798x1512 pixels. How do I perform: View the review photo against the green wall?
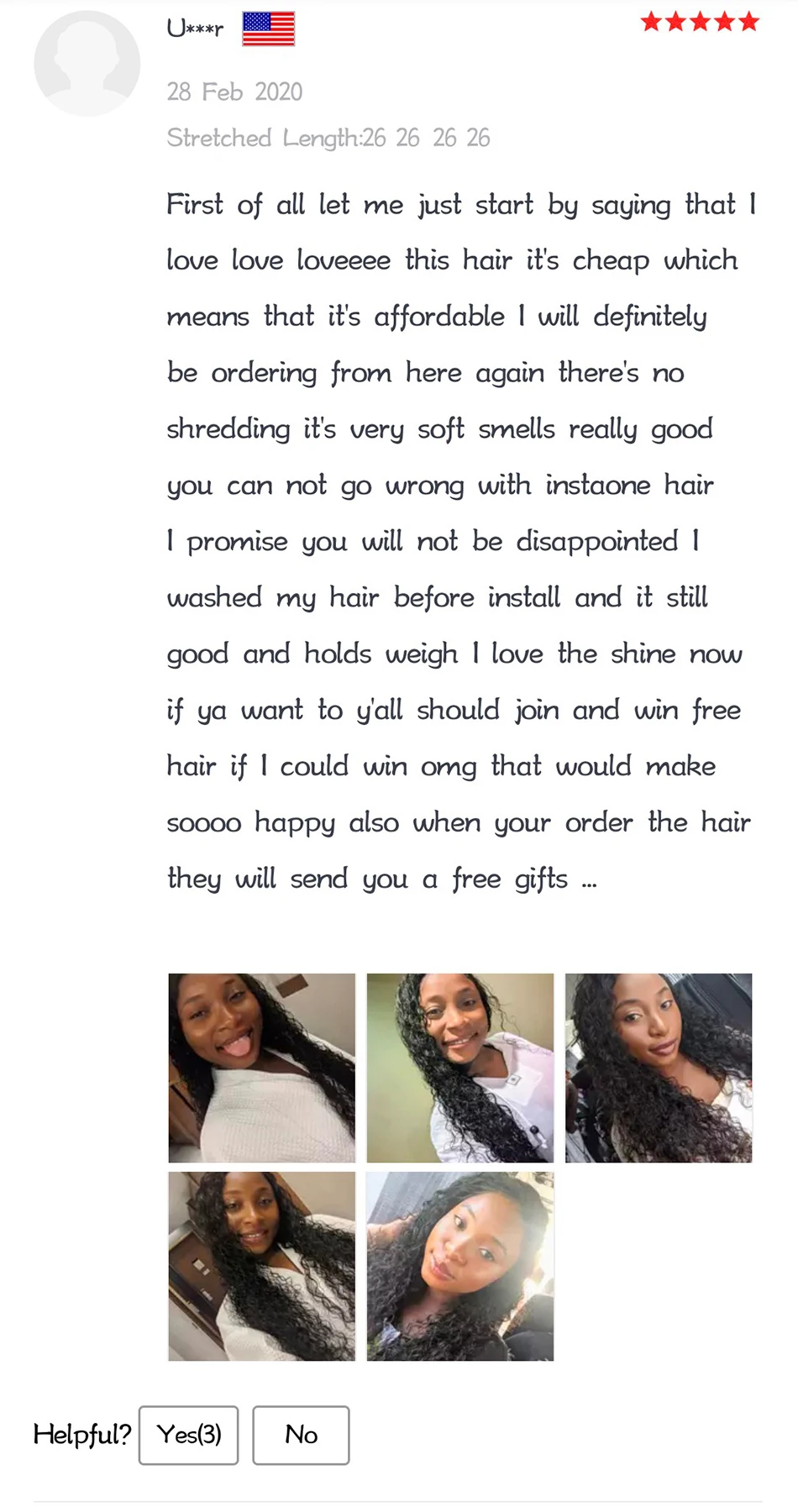(x=460, y=1068)
